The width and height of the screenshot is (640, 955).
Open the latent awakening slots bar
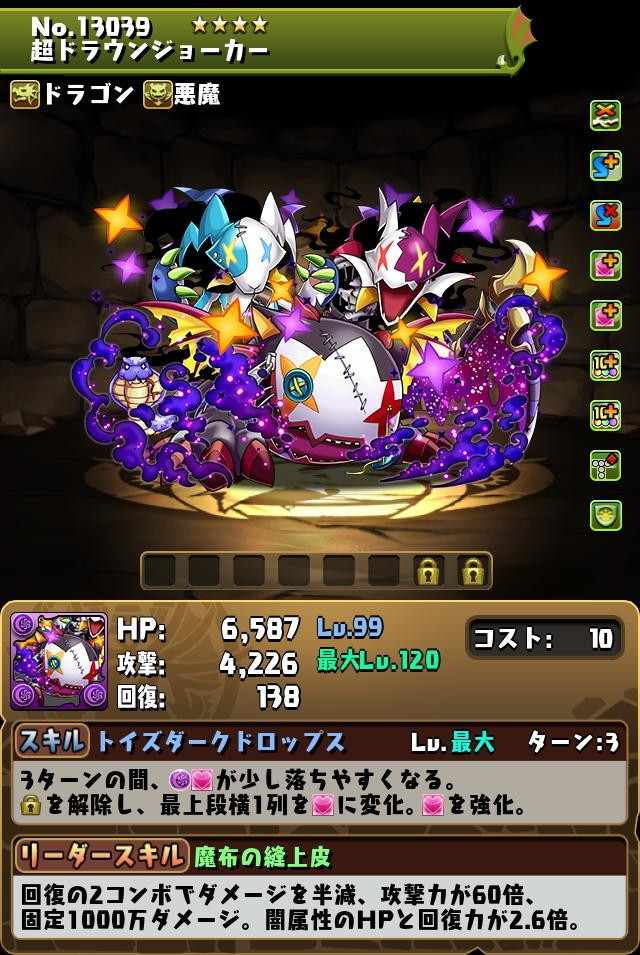pyautogui.click(x=316, y=571)
